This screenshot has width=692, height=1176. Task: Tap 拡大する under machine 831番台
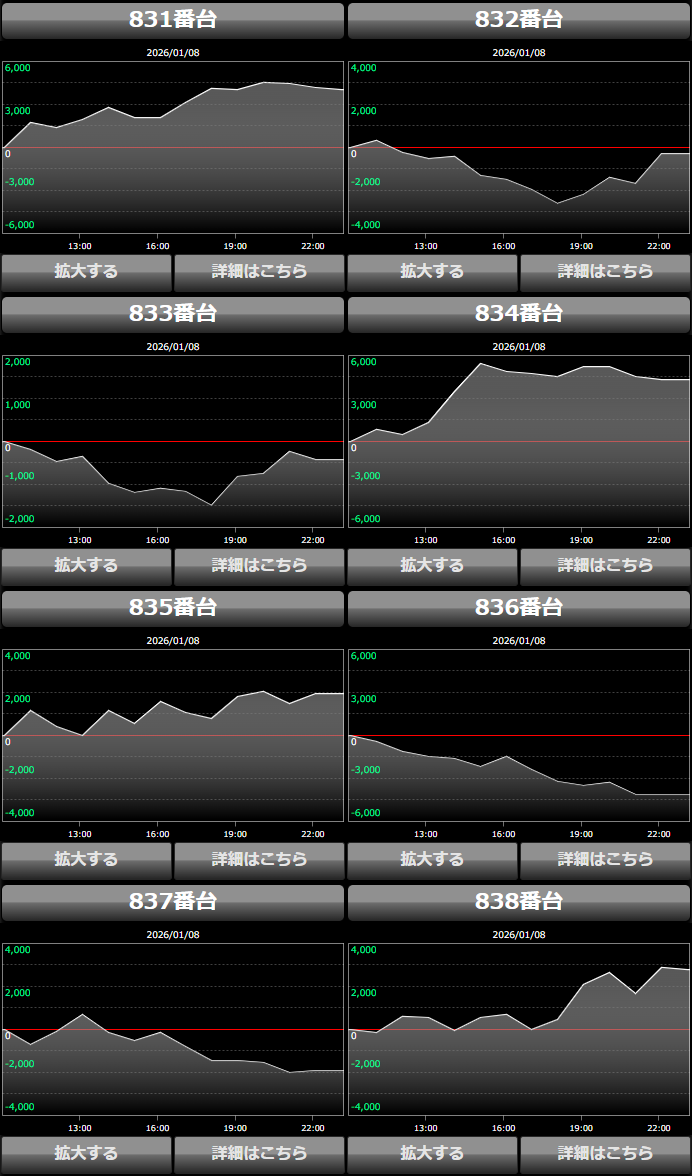86,272
